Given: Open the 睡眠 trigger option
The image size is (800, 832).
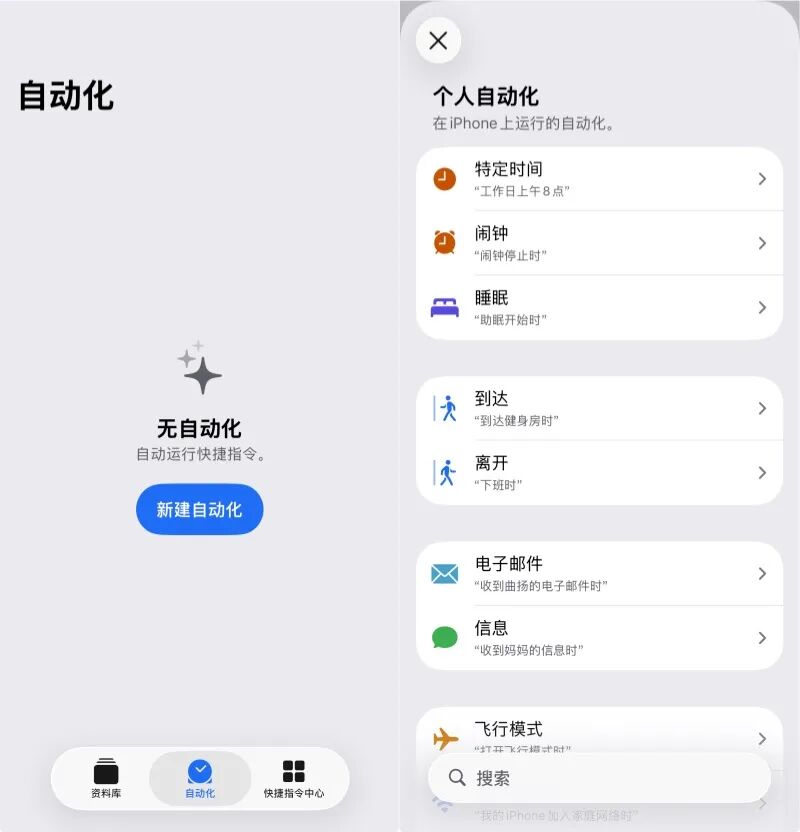Looking at the screenshot, I should tap(599, 307).
